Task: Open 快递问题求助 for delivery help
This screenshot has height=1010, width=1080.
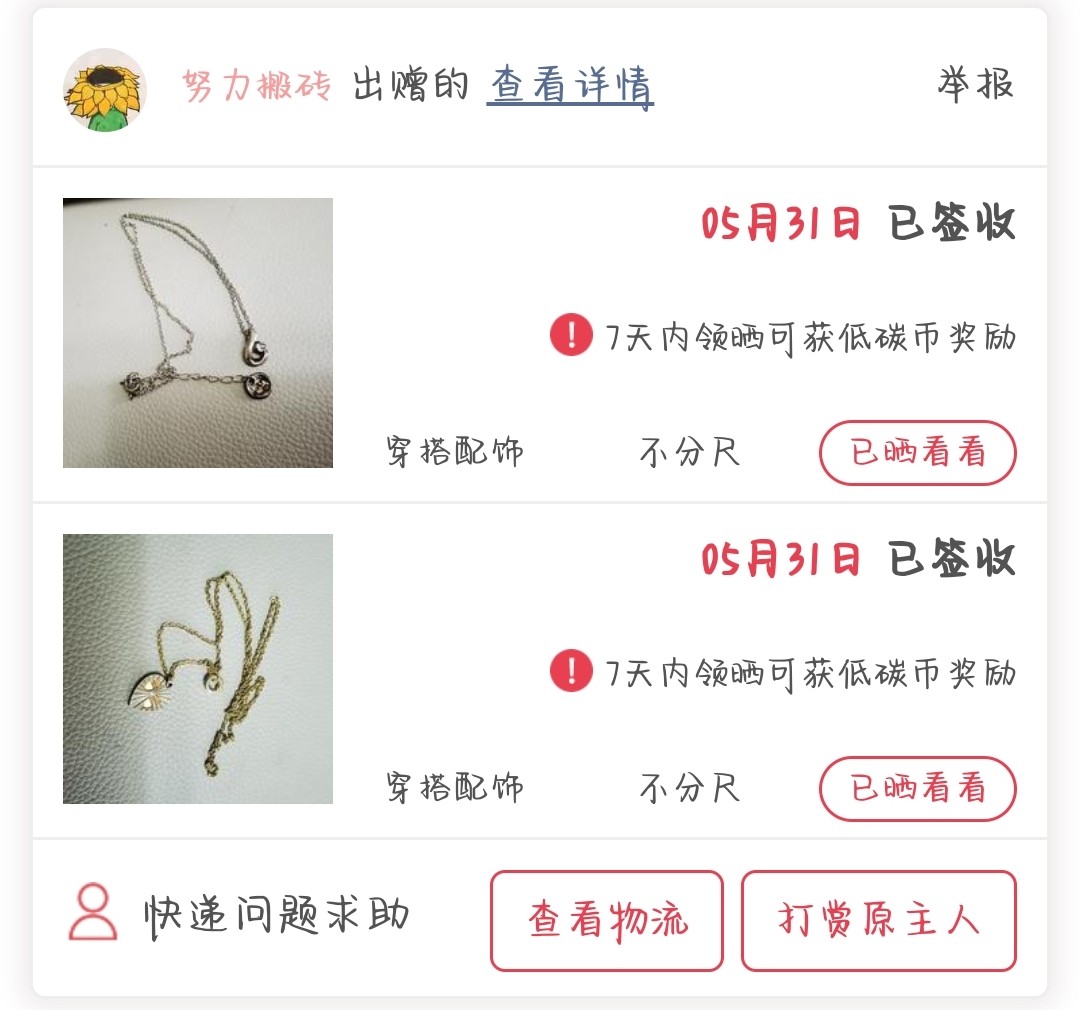Action: [x=240, y=914]
